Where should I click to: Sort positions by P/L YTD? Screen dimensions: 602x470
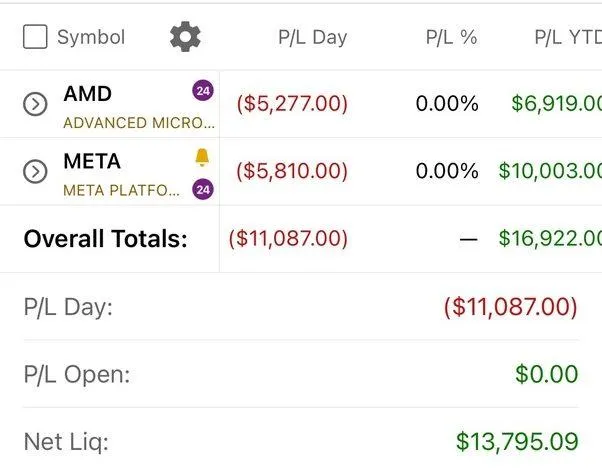coord(567,37)
